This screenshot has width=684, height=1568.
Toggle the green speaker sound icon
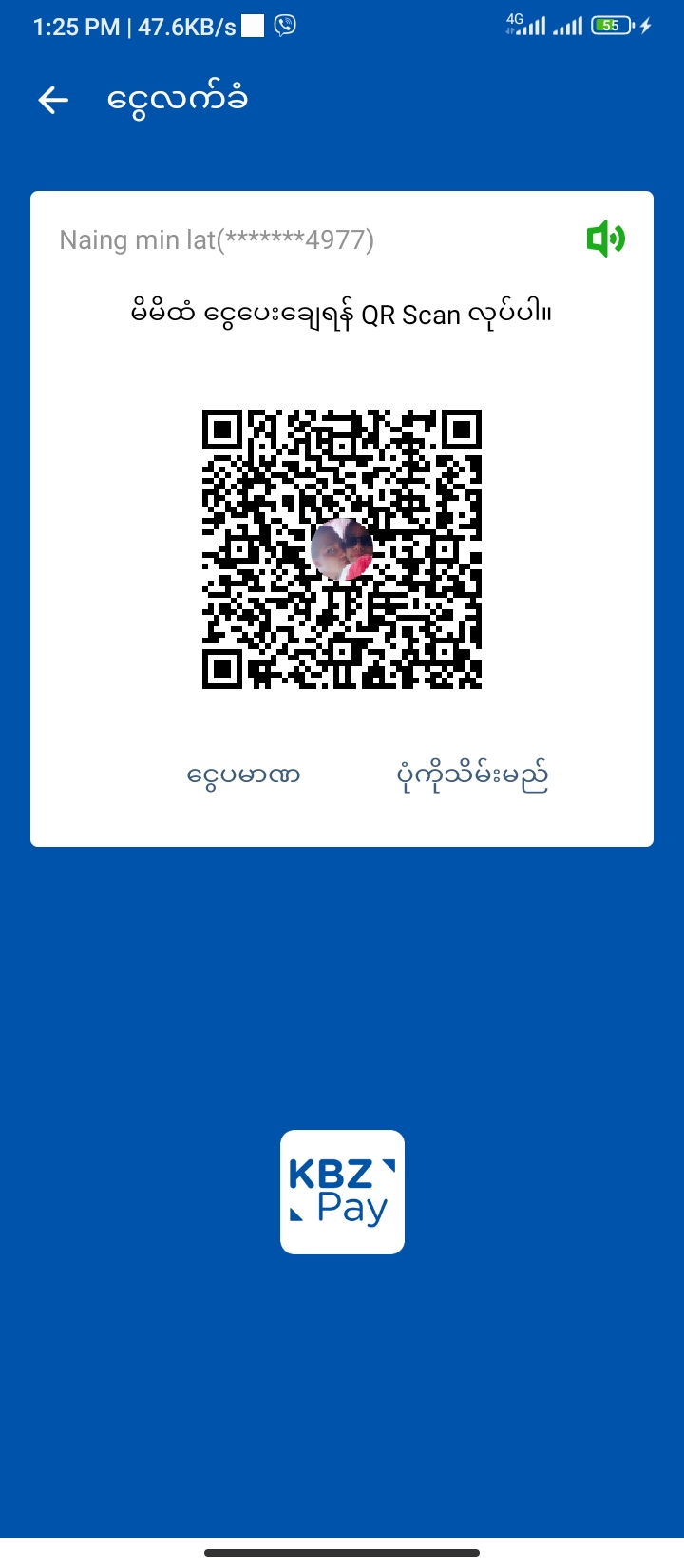[605, 239]
